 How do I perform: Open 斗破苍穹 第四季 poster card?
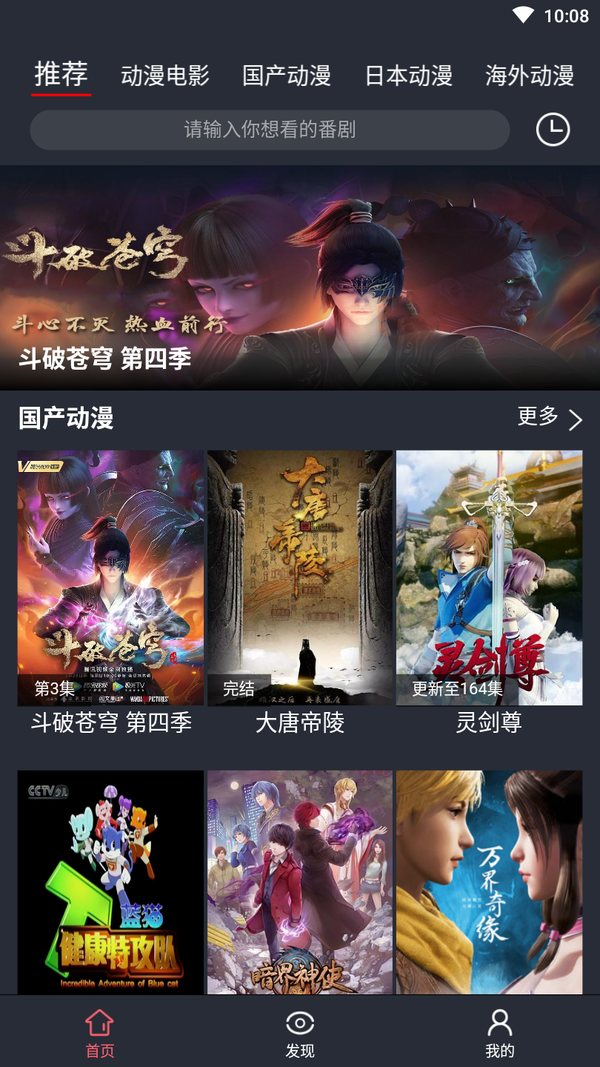(x=111, y=578)
